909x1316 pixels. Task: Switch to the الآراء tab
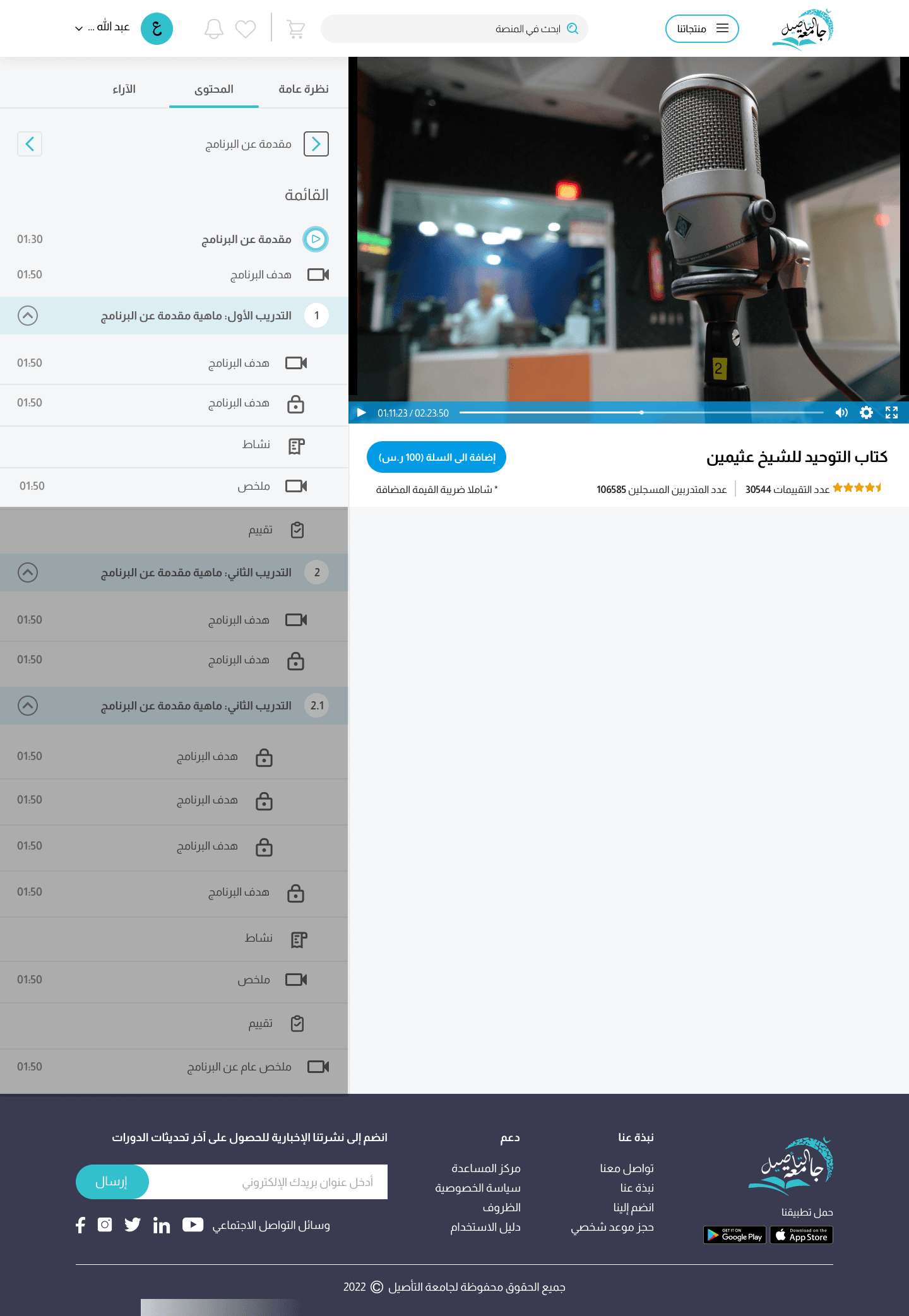coord(124,89)
